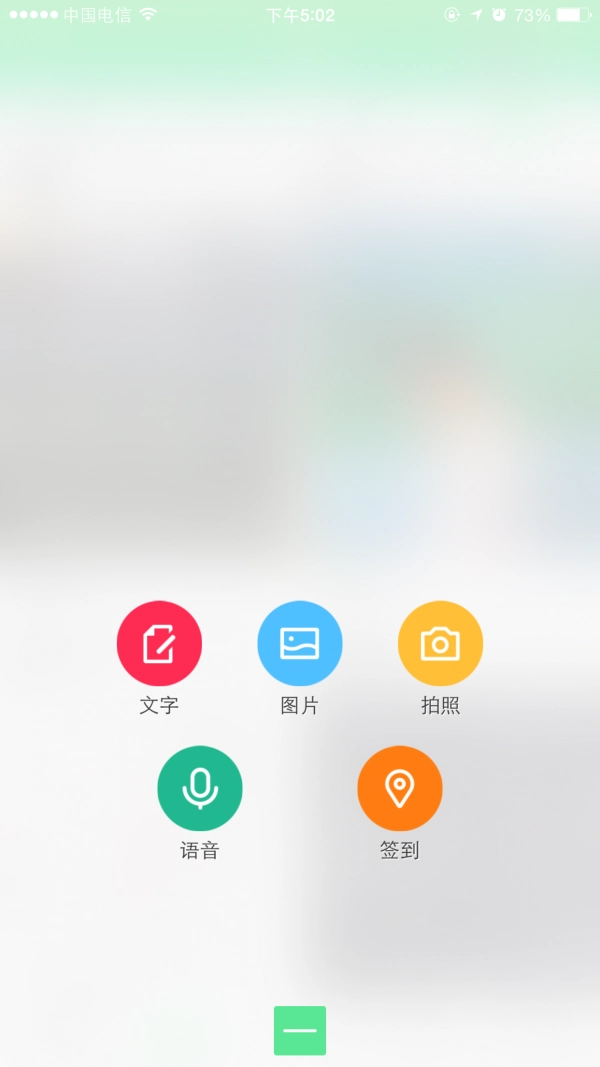Start a 语音 voice recording
600x1067 pixels.
click(x=200, y=788)
